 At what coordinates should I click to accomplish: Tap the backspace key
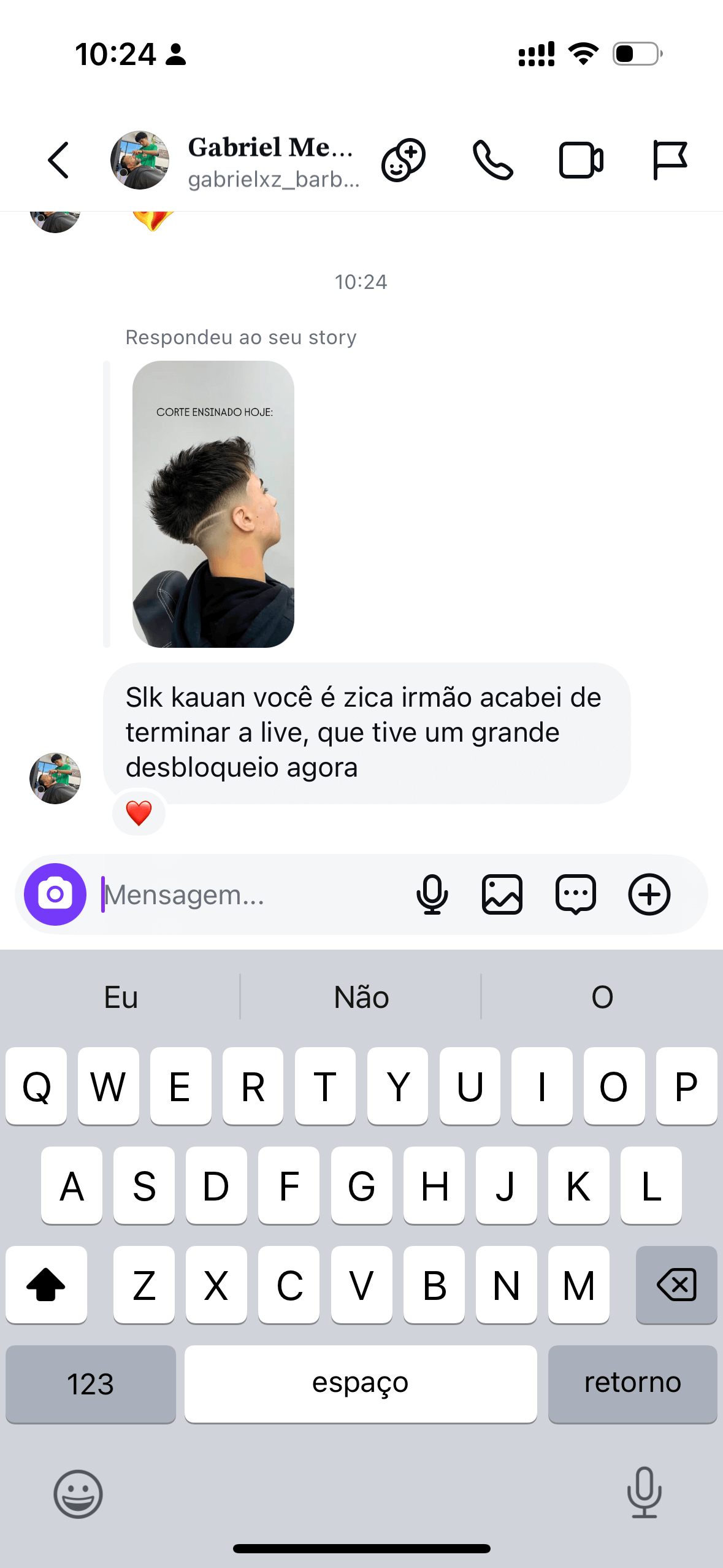[x=676, y=1285]
